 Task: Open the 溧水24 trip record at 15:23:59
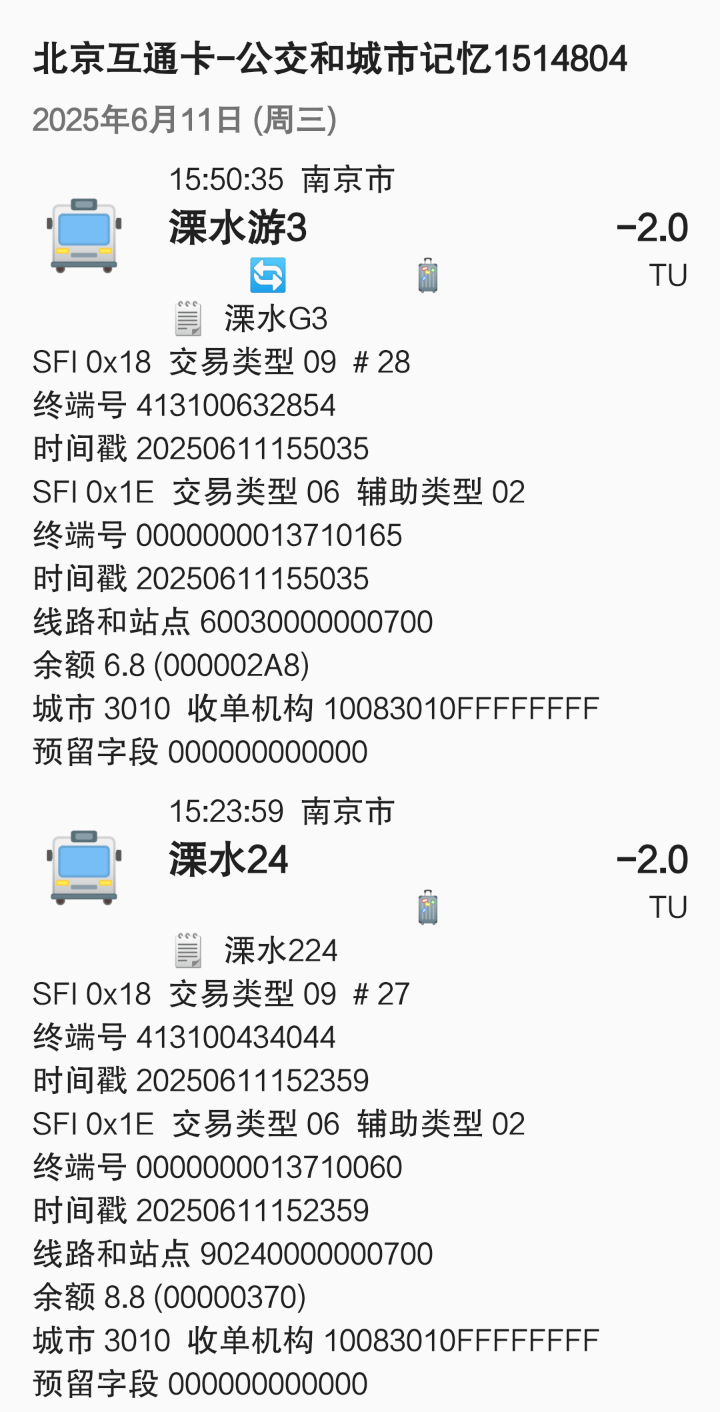pyautogui.click(x=229, y=860)
